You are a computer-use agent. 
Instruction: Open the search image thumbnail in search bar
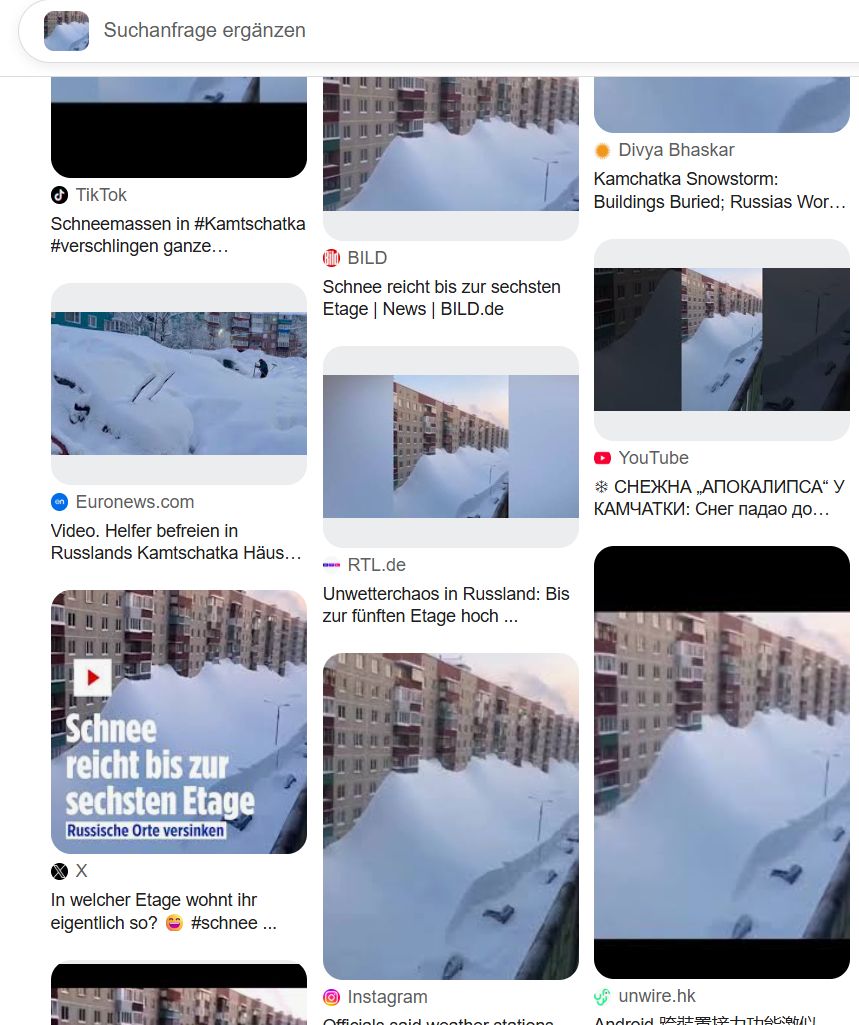66,31
